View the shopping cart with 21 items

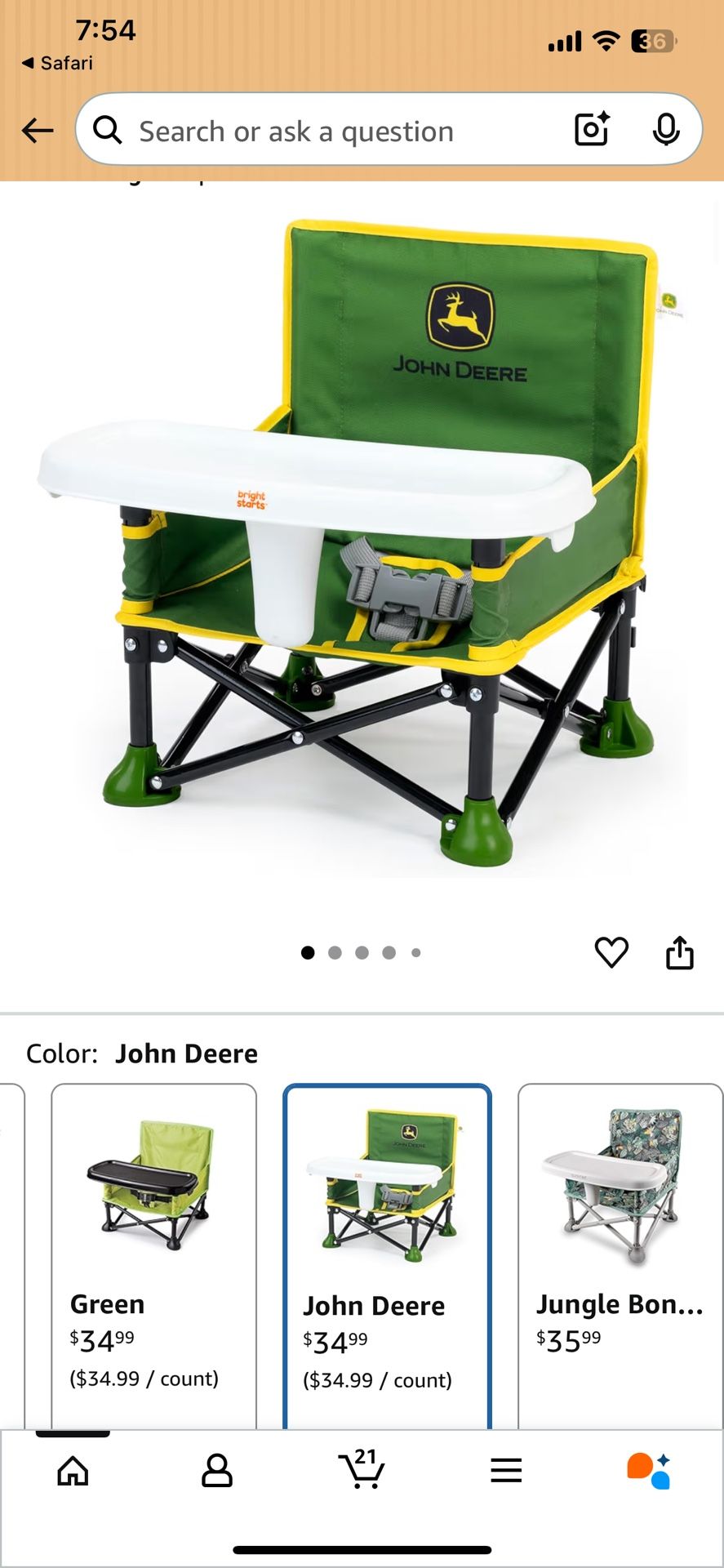[362, 1471]
